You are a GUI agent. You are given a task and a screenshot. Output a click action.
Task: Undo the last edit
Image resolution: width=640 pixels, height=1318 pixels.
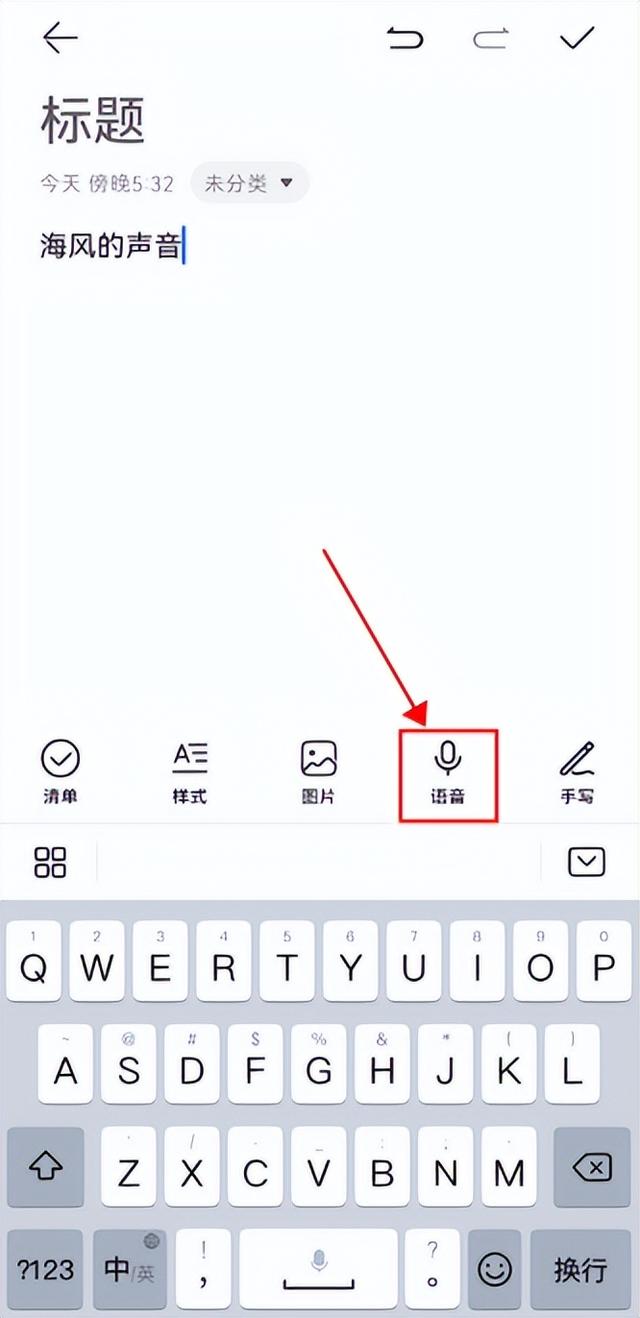(405, 39)
